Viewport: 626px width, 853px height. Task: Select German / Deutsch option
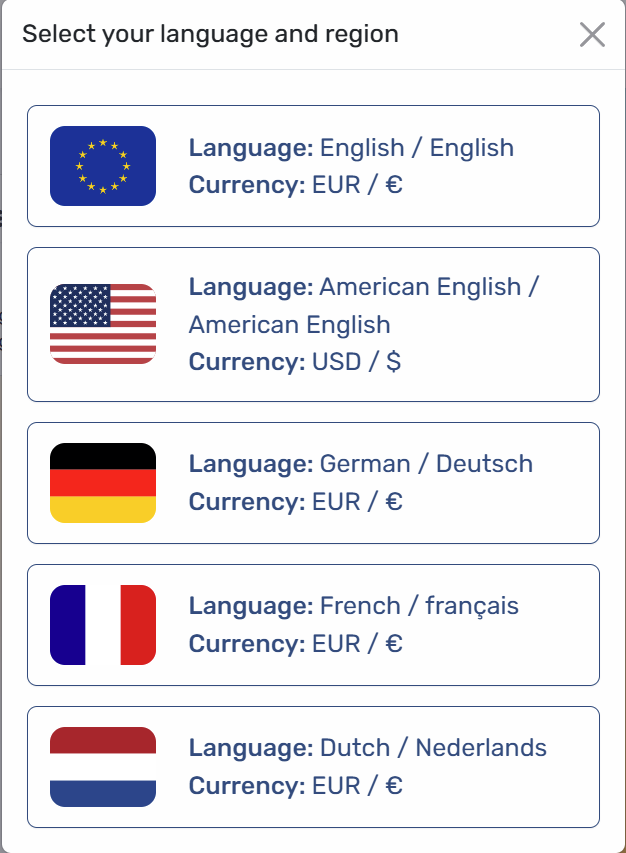(x=313, y=483)
